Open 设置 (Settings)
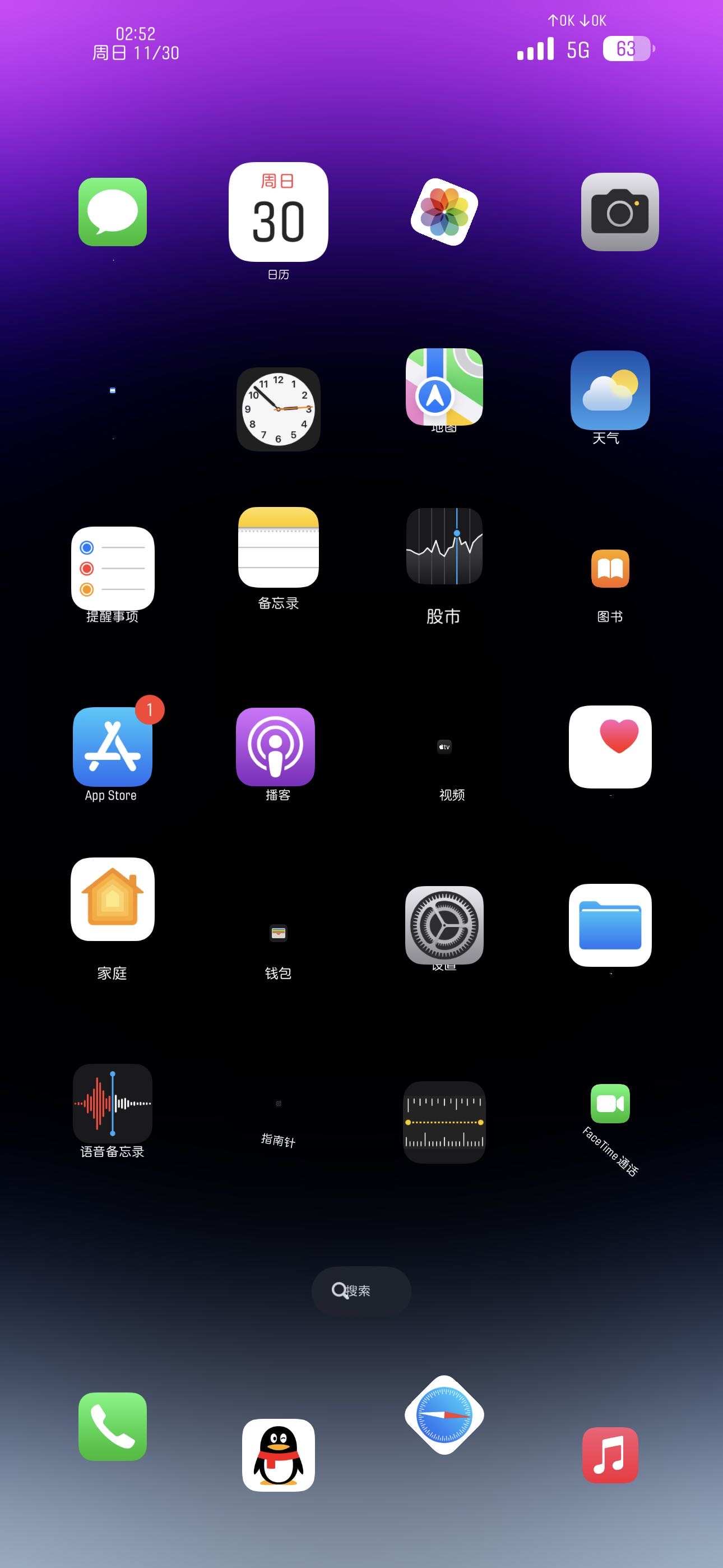723x1568 pixels. tap(444, 926)
